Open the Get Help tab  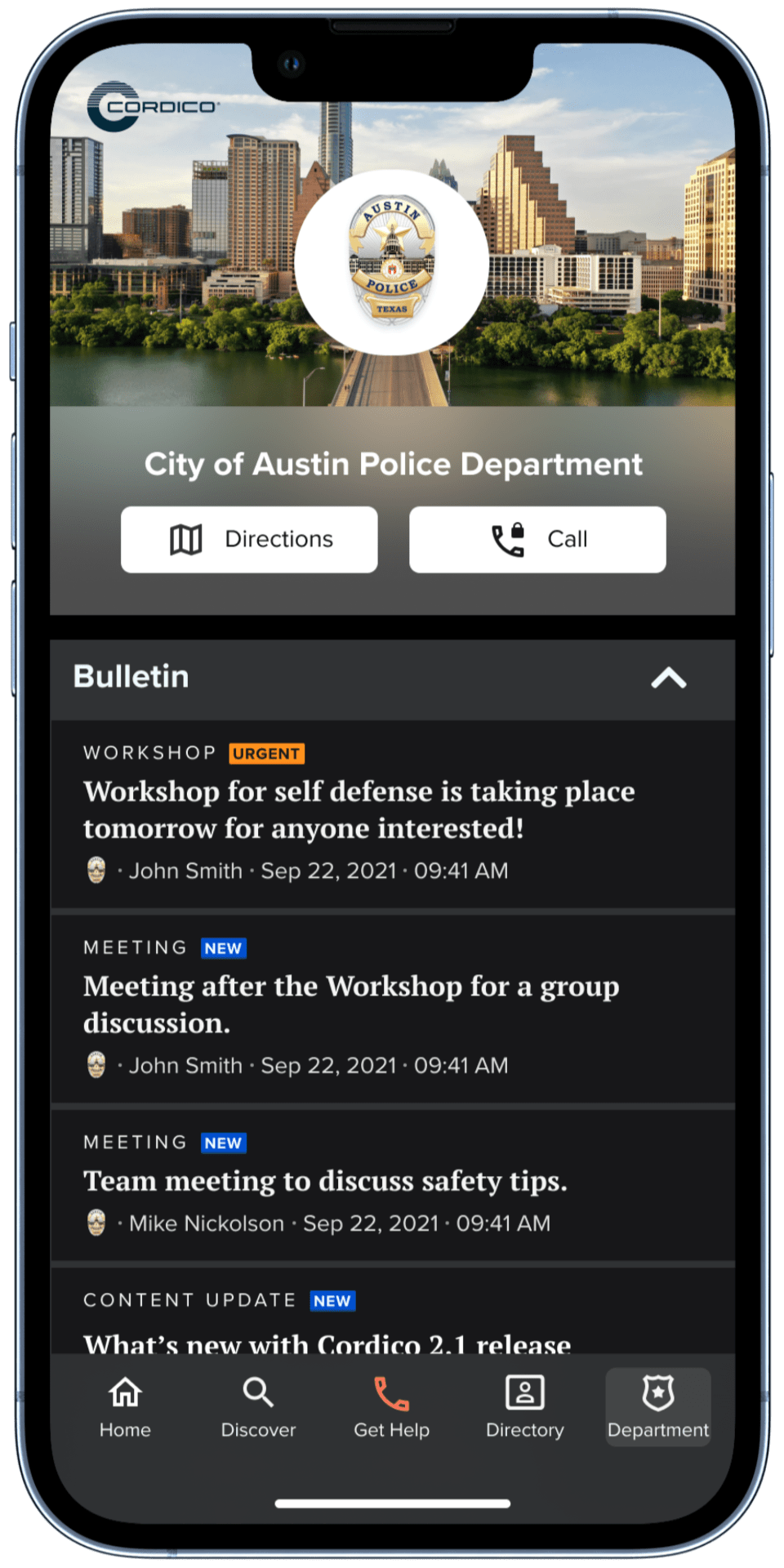[392, 1407]
